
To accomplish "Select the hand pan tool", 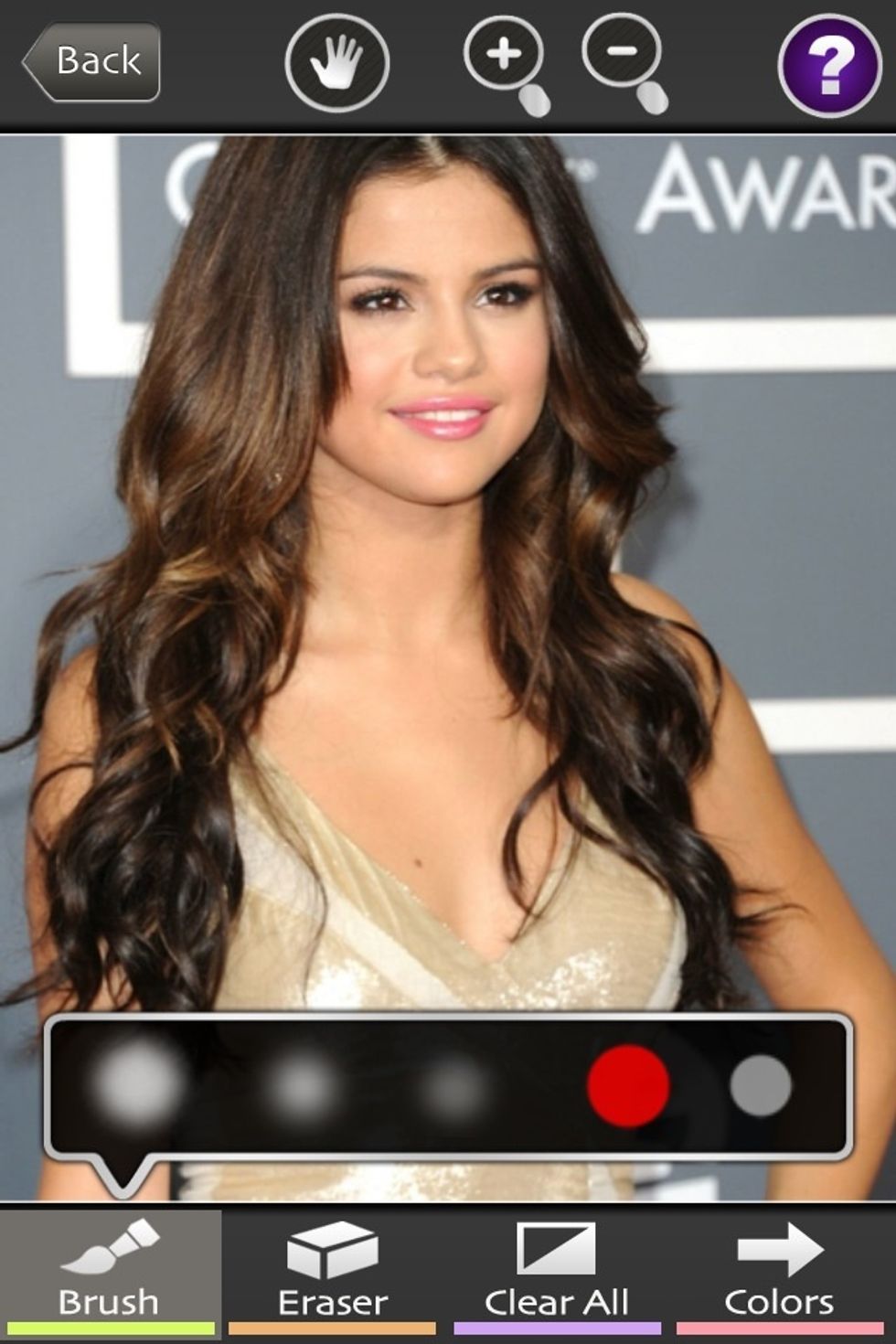I will tap(336, 62).
